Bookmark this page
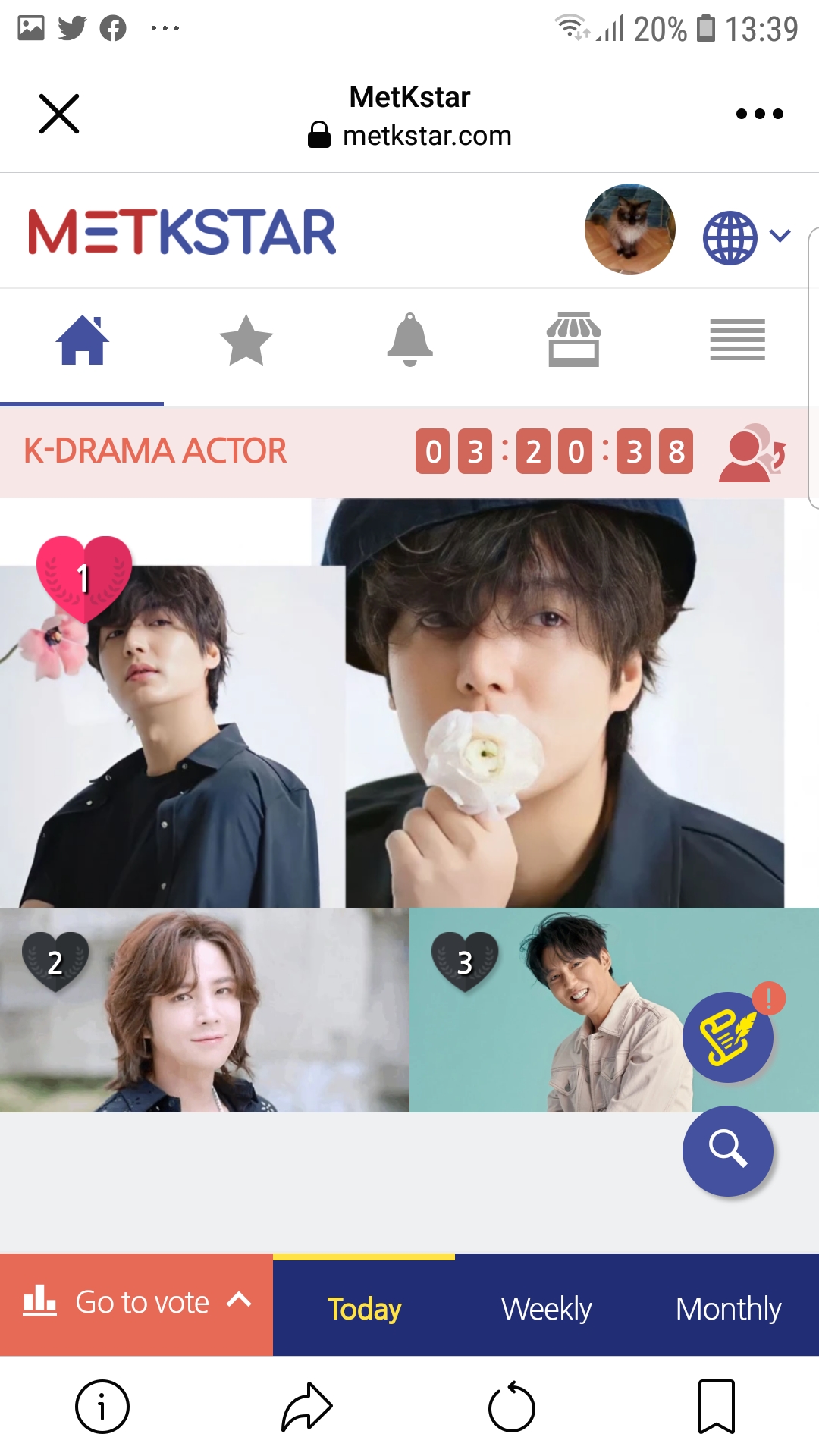 pos(716,1407)
